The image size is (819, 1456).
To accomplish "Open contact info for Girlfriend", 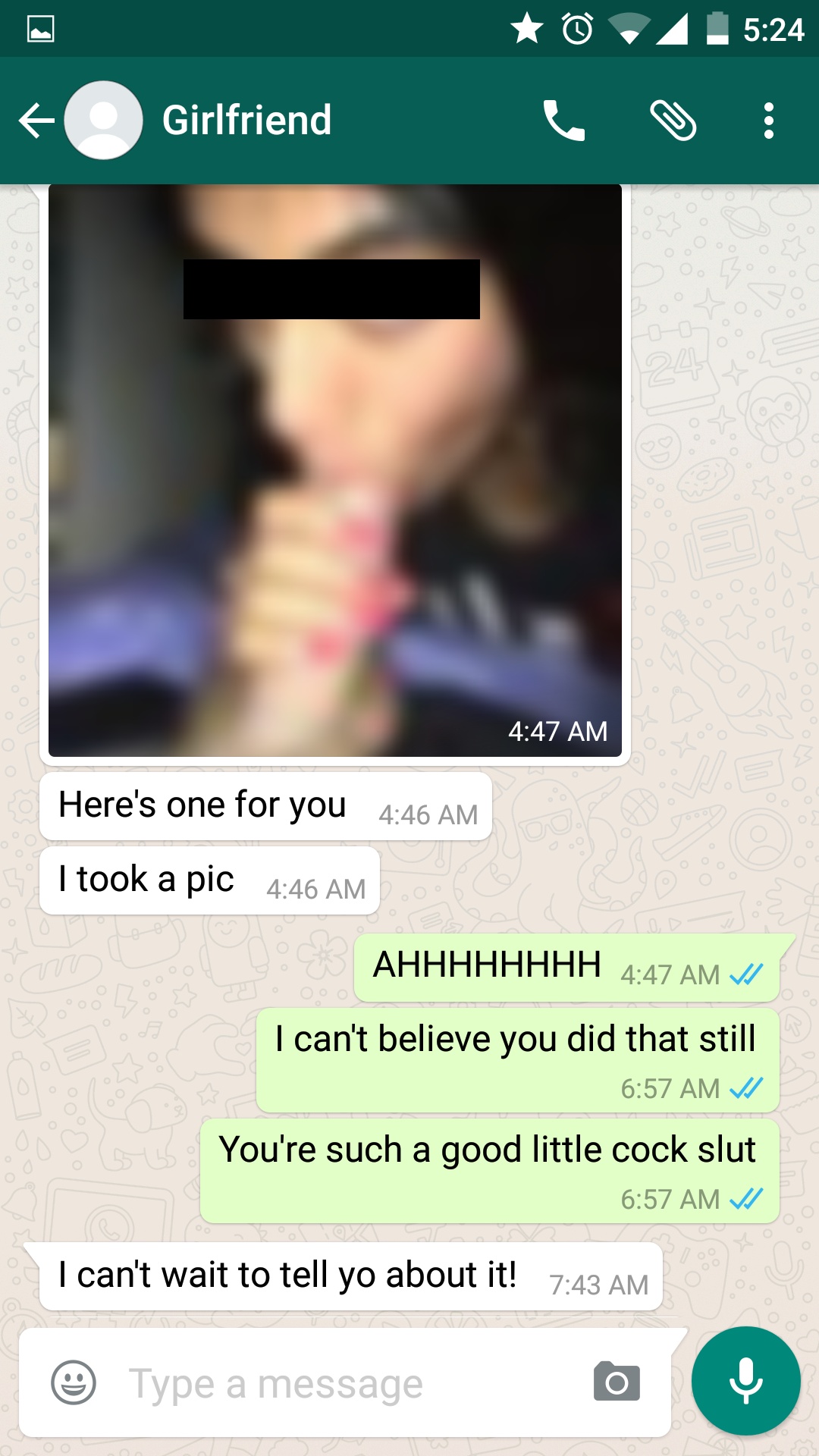I will (247, 121).
